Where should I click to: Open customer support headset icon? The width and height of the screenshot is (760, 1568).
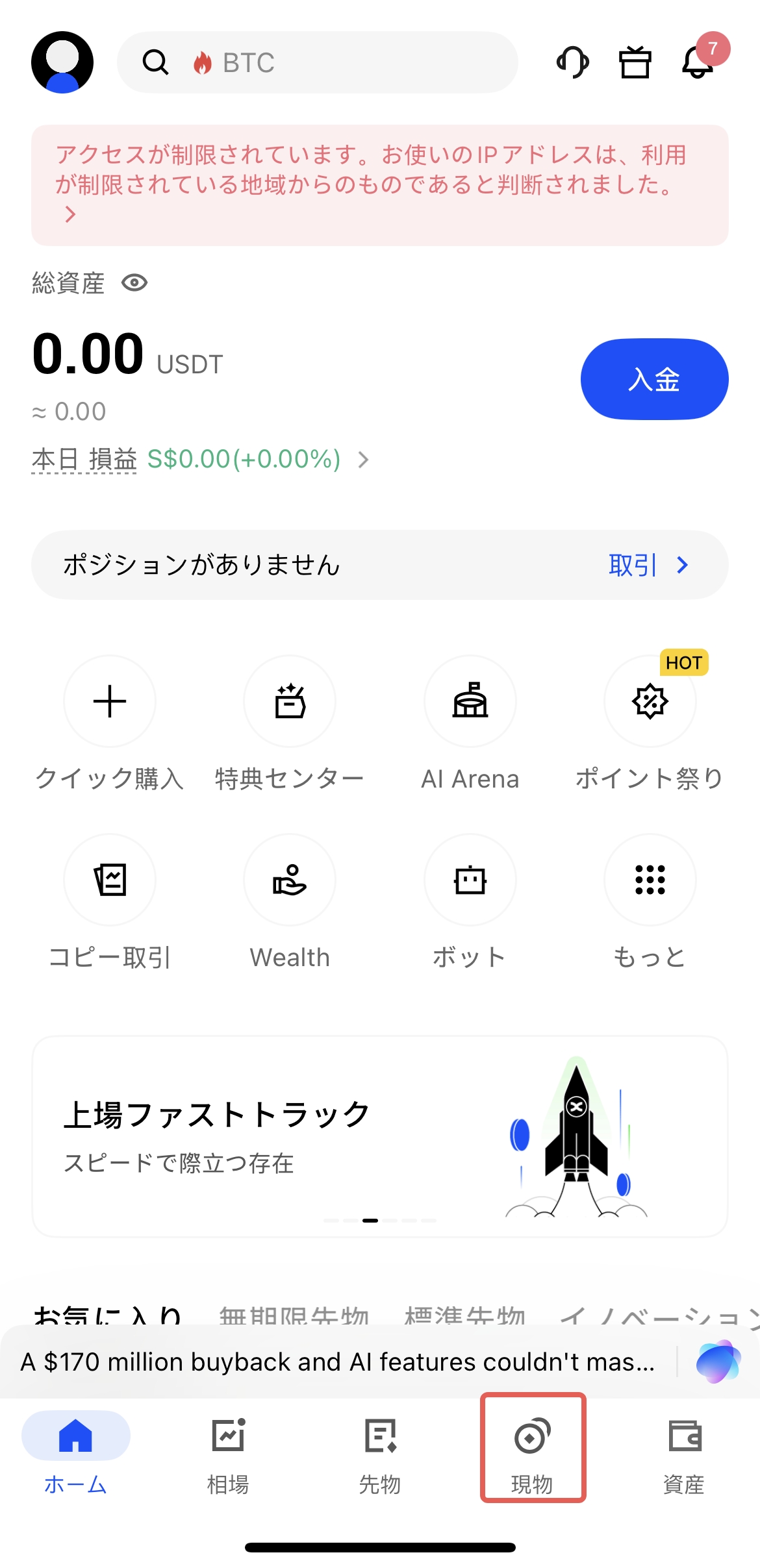pyautogui.click(x=572, y=62)
